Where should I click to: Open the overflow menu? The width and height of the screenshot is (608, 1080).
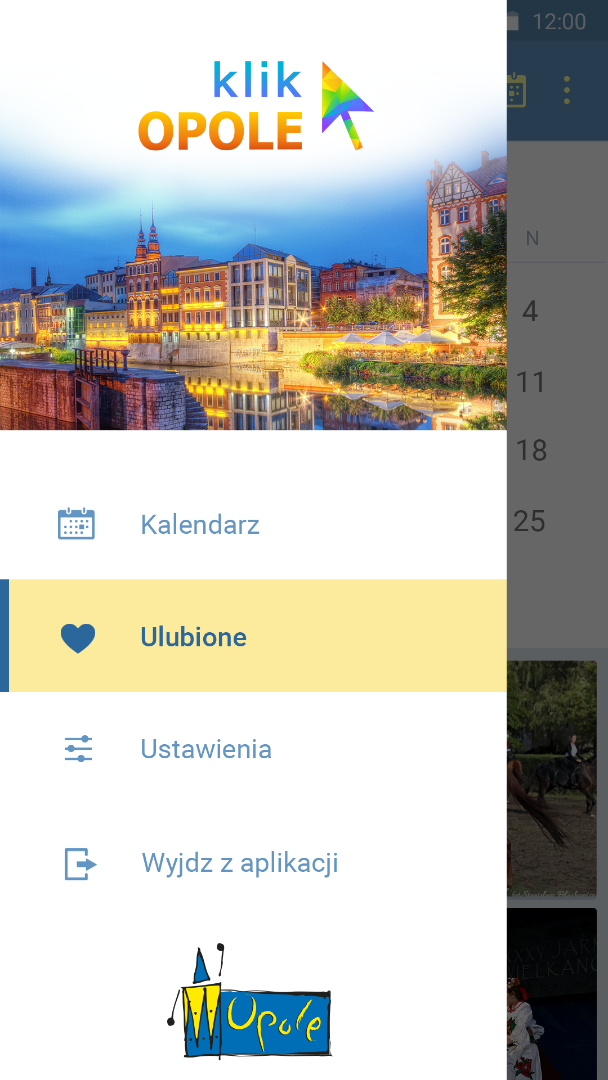[x=567, y=90]
